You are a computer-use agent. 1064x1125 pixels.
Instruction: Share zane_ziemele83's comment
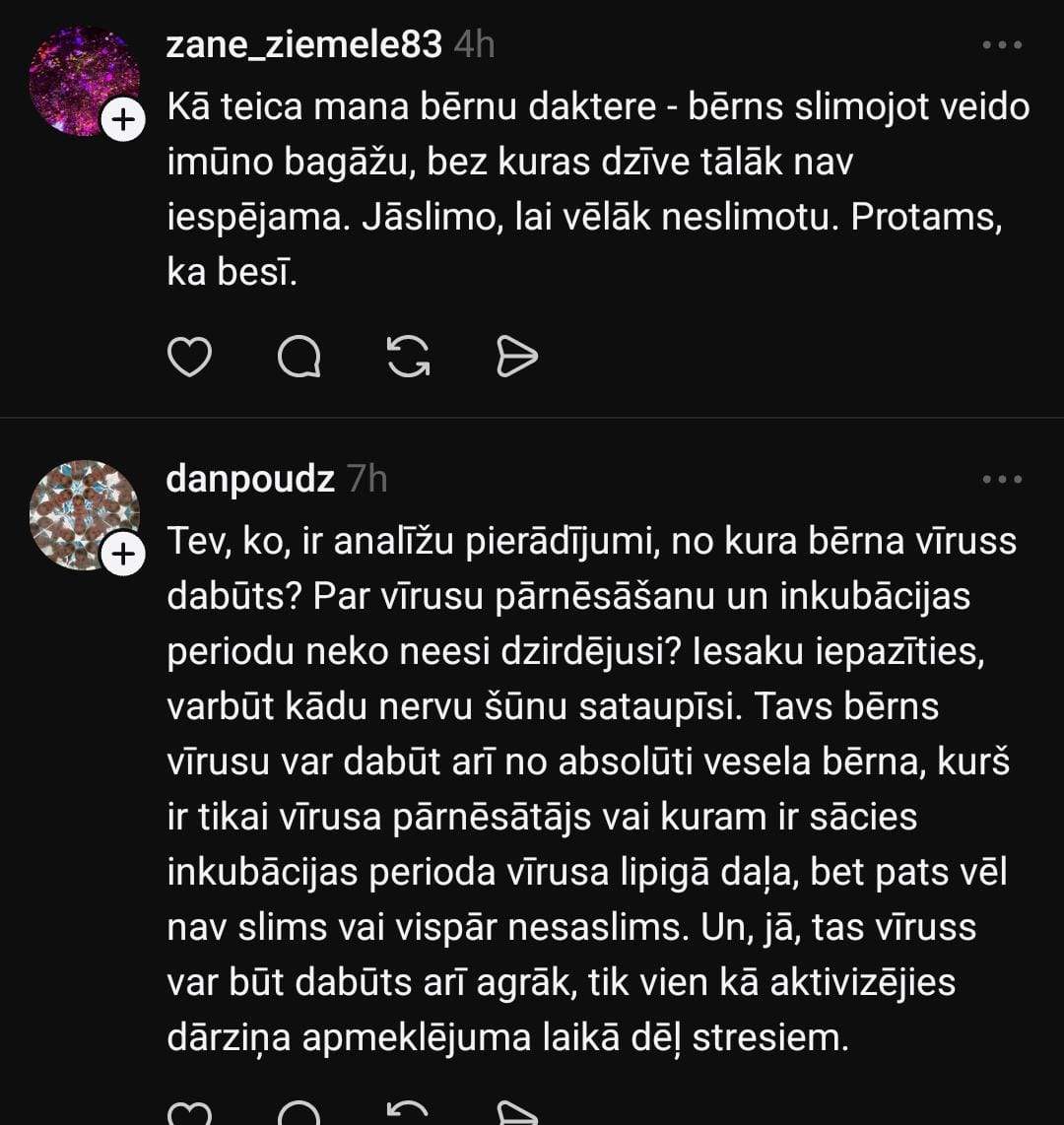[516, 357]
